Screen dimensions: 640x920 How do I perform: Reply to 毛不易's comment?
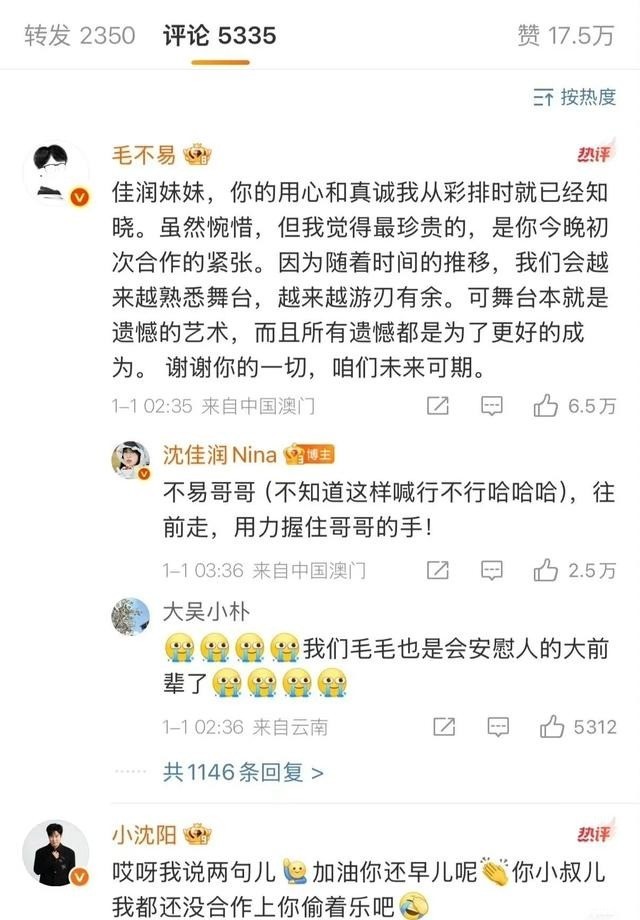(491, 406)
